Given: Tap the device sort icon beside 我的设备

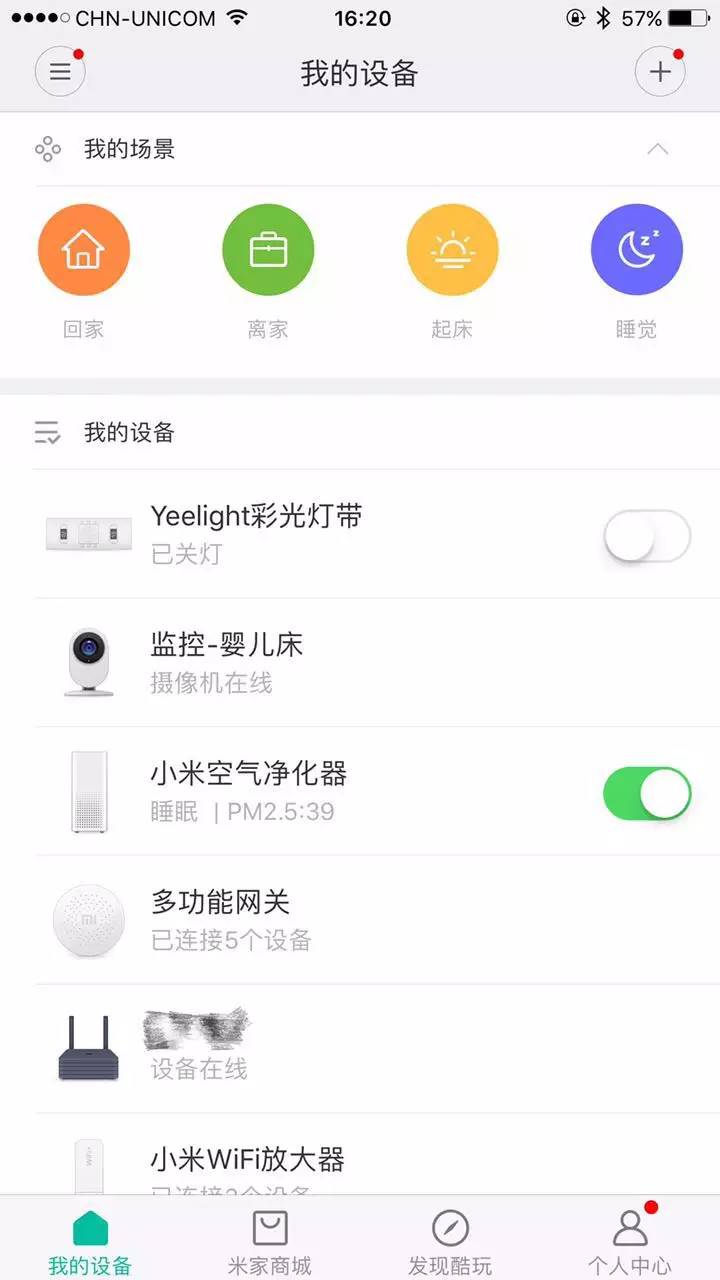Looking at the screenshot, I should click(46, 433).
